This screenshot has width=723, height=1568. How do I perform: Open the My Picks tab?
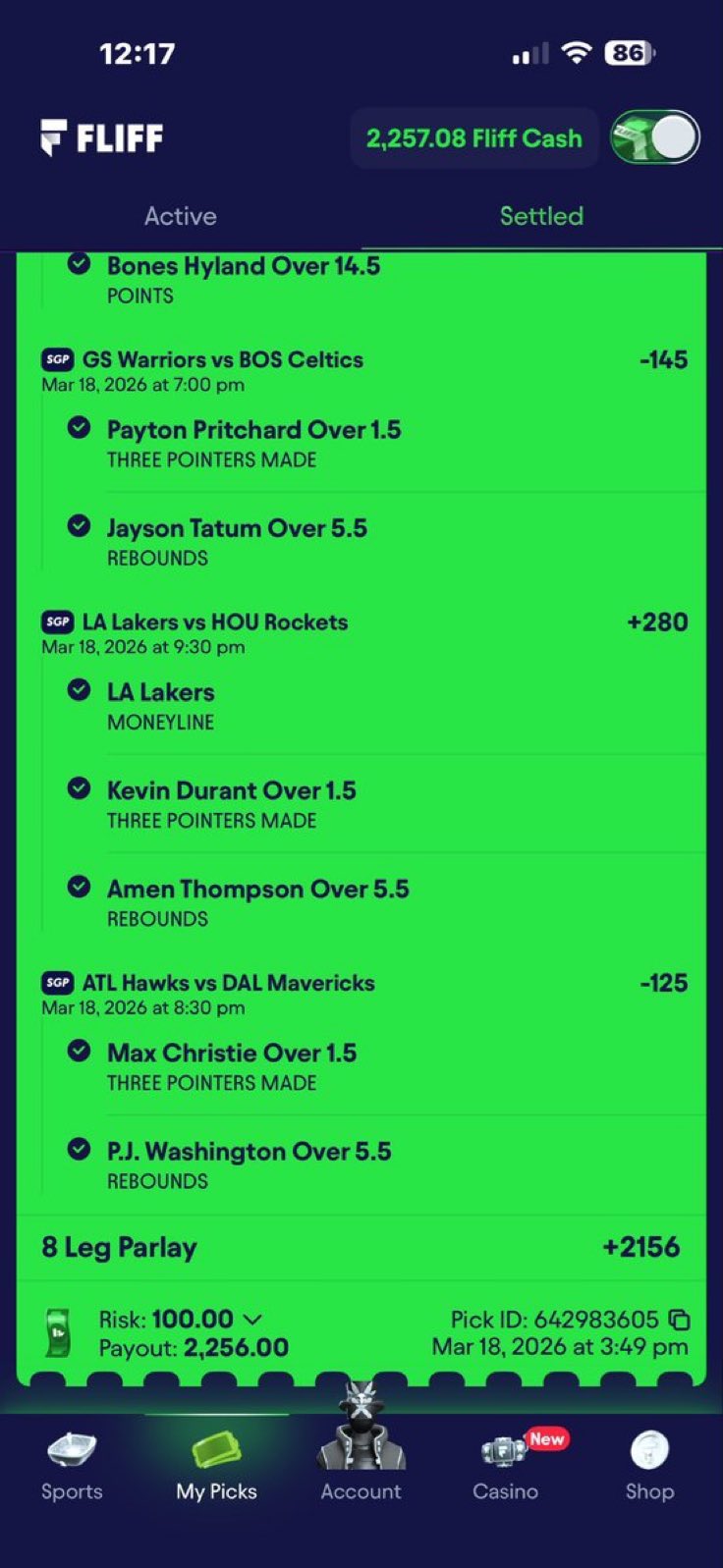[x=216, y=1467]
